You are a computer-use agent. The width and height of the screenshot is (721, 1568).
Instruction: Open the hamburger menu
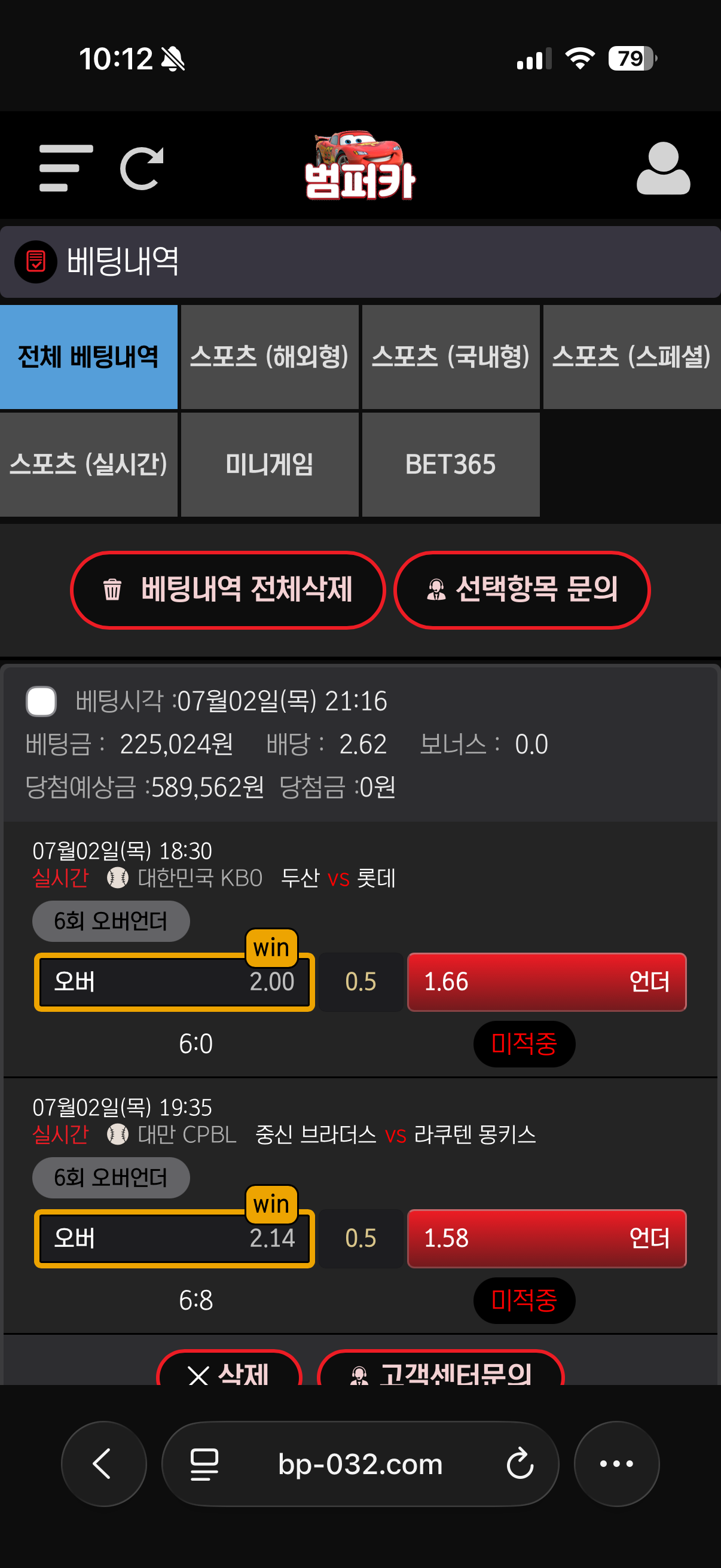66,168
